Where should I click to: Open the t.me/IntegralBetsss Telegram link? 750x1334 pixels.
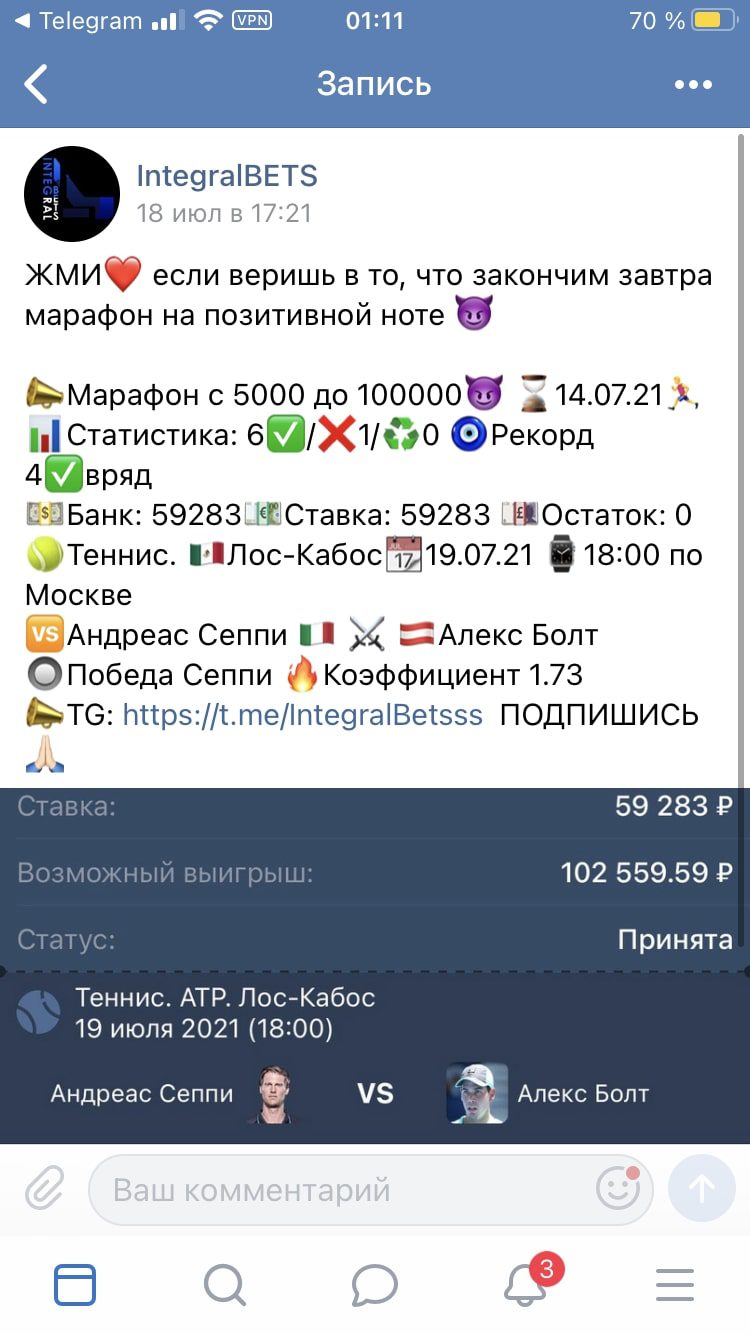[302, 715]
